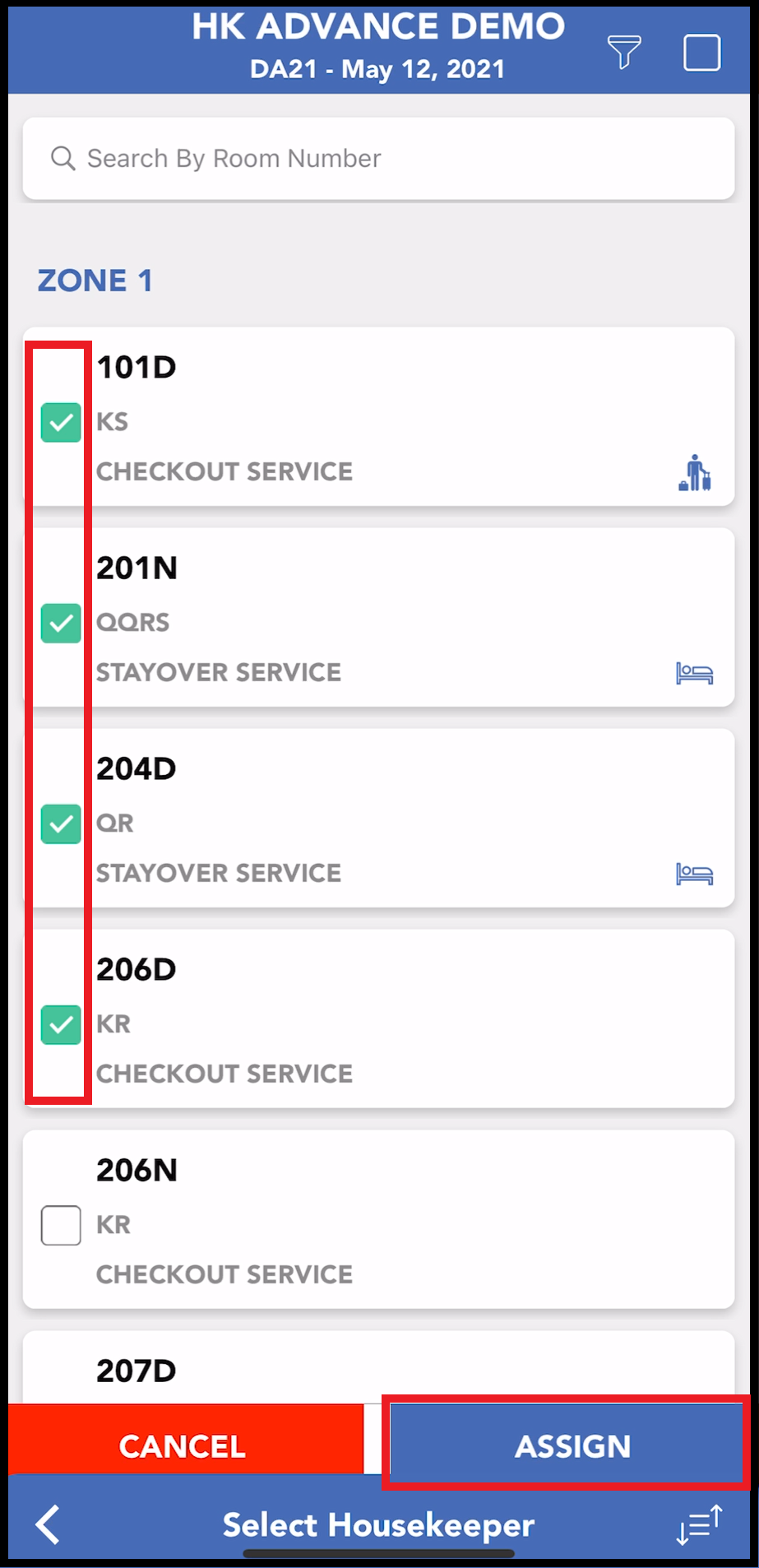The width and height of the screenshot is (759, 1568).
Task: Tap the red CANCEL button
Action: (x=184, y=1445)
